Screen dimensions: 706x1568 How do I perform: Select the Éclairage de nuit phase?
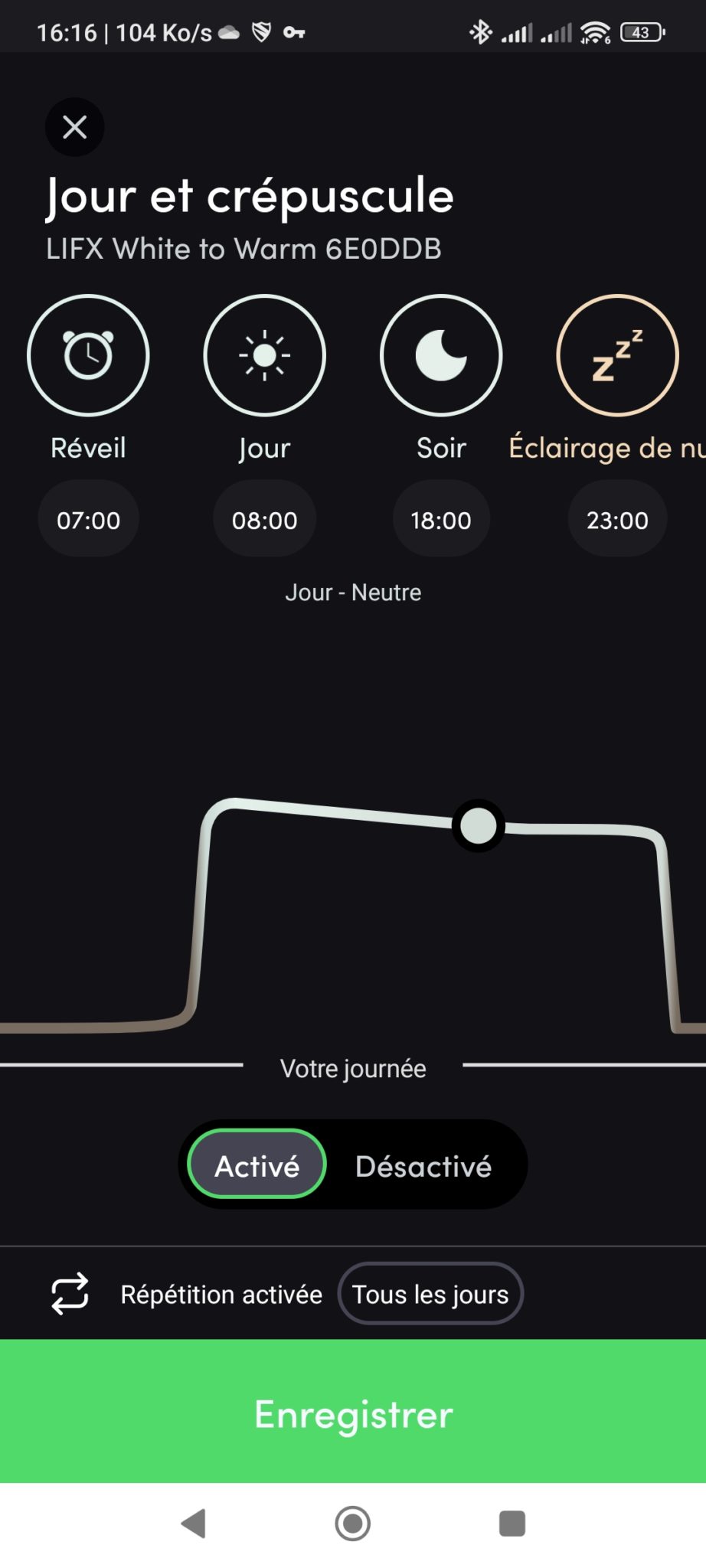(x=617, y=355)
